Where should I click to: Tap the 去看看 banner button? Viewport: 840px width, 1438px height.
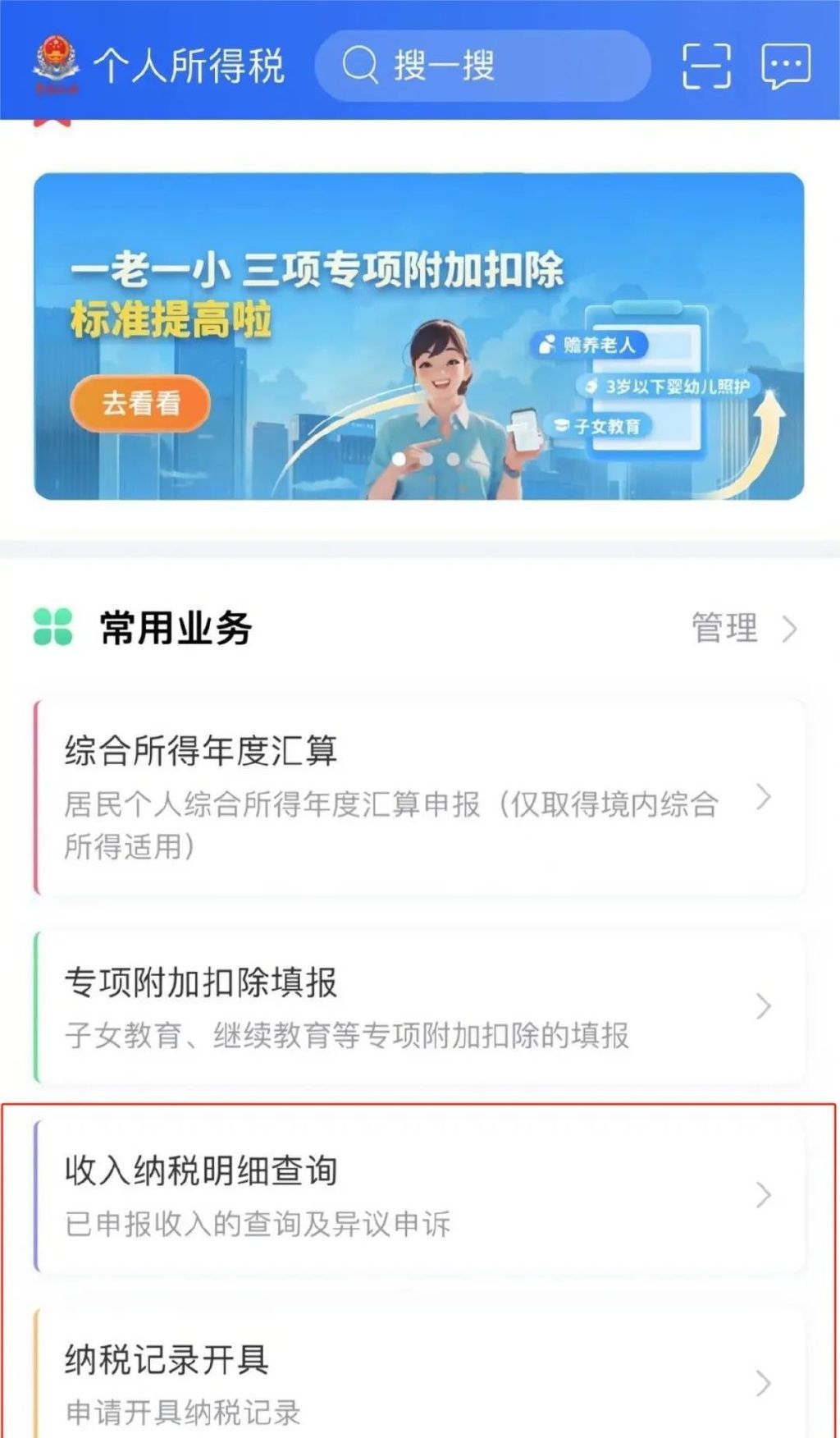click(140, 403)
